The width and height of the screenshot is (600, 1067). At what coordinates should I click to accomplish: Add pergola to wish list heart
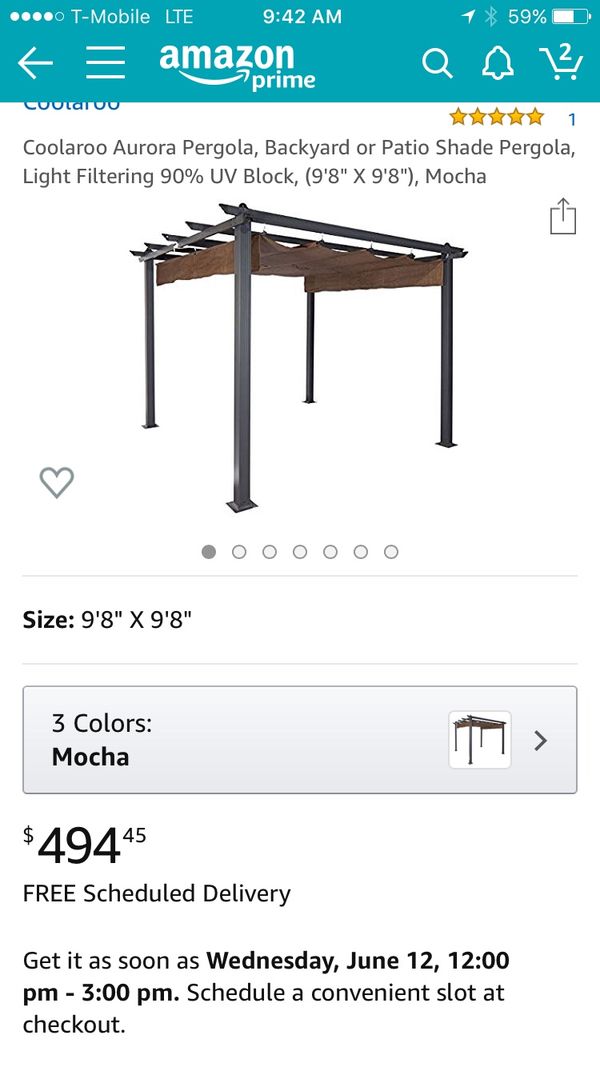(56, 482)
